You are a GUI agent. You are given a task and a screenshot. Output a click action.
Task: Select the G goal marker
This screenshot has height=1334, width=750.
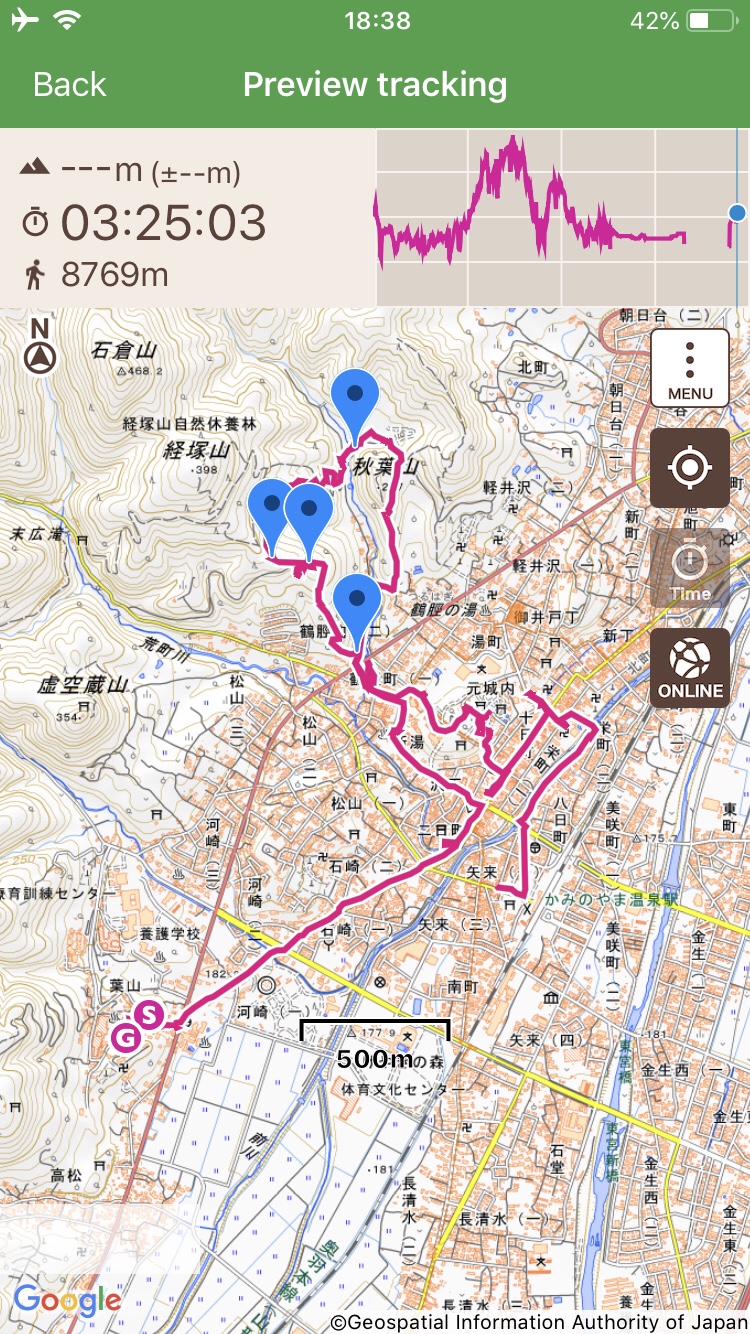(126, 1038)
